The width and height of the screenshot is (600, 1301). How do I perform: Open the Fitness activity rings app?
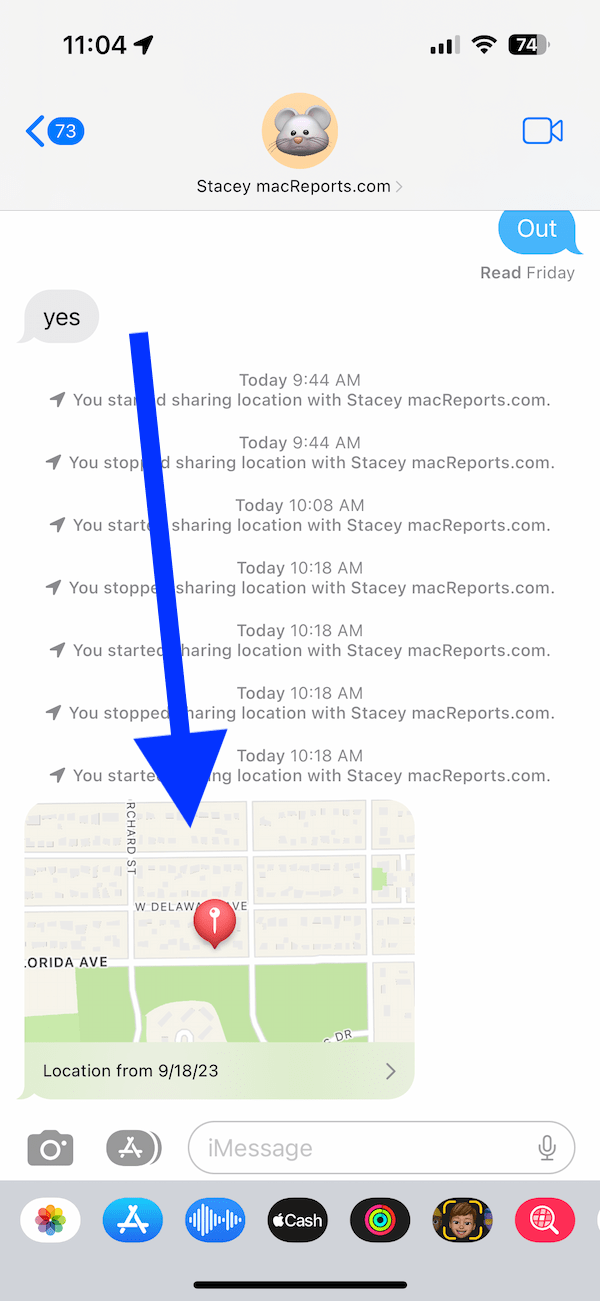tap(380, 1220)
